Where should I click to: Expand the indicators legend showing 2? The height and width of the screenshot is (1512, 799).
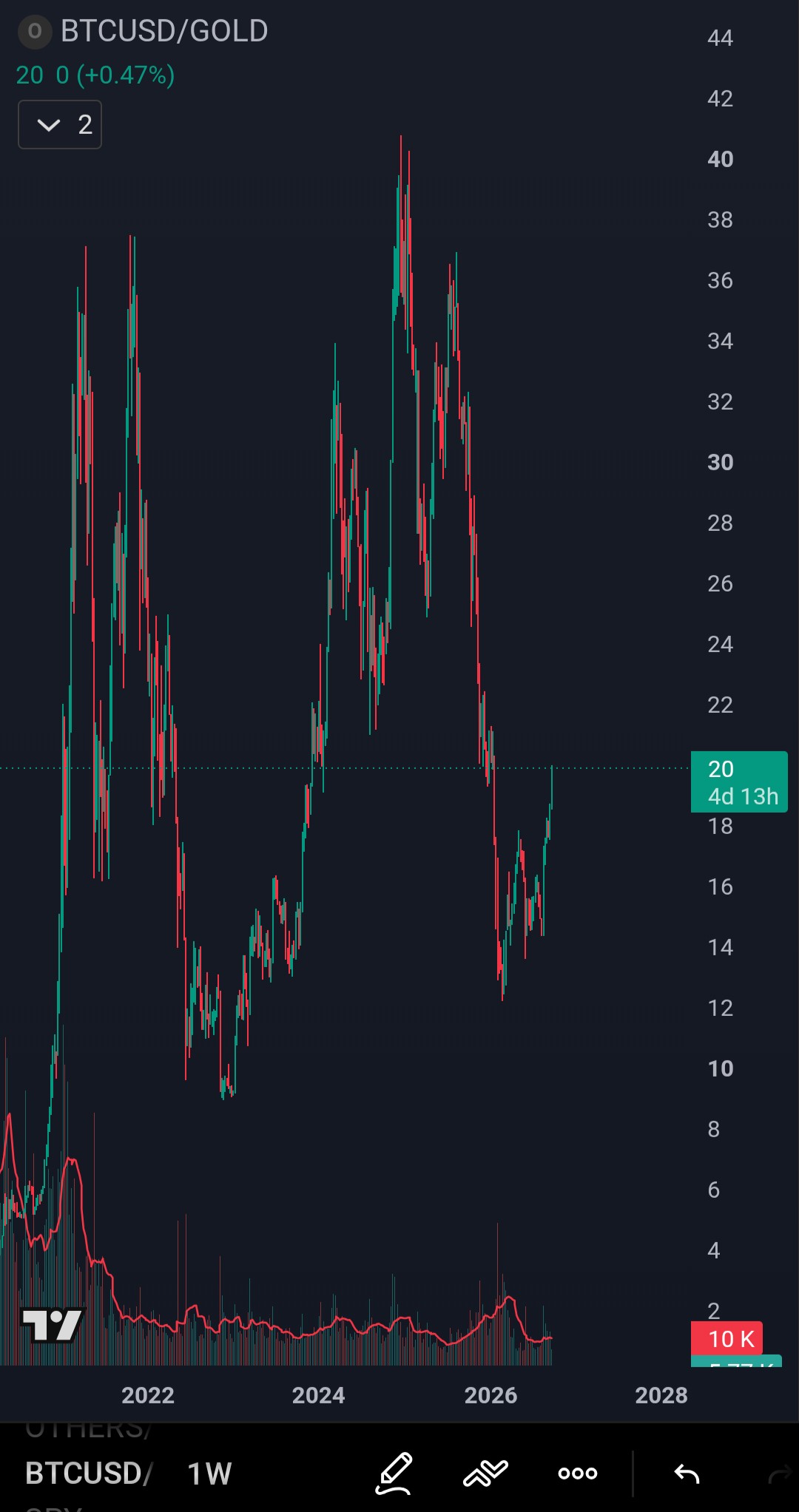pos(59,124)
